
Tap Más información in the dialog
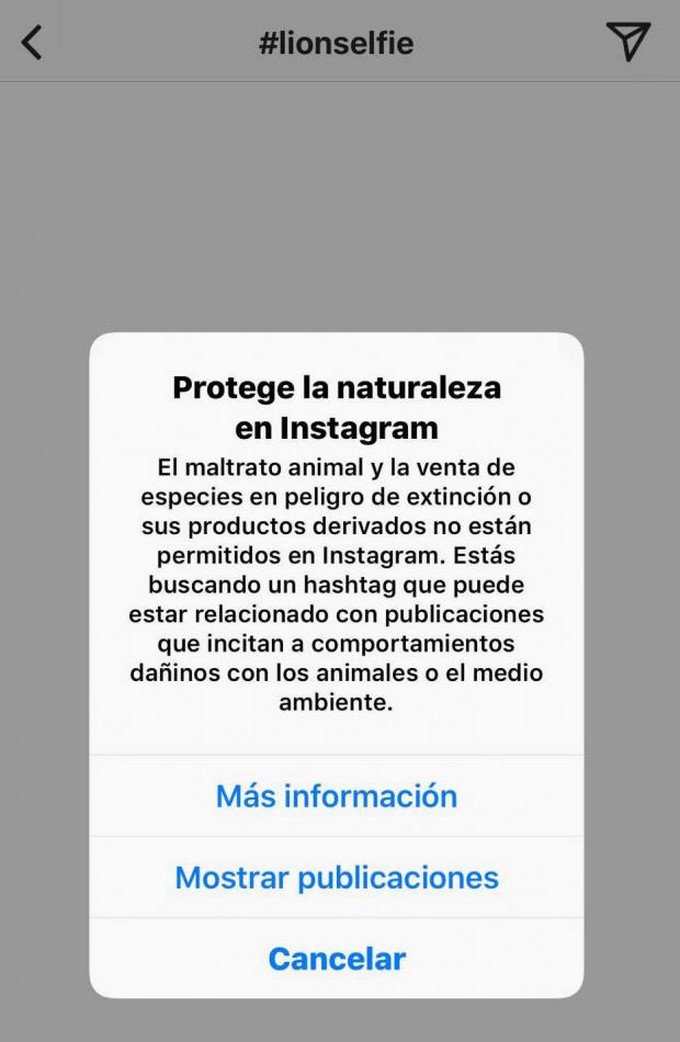pyautogui.click(x=336, y=796)
